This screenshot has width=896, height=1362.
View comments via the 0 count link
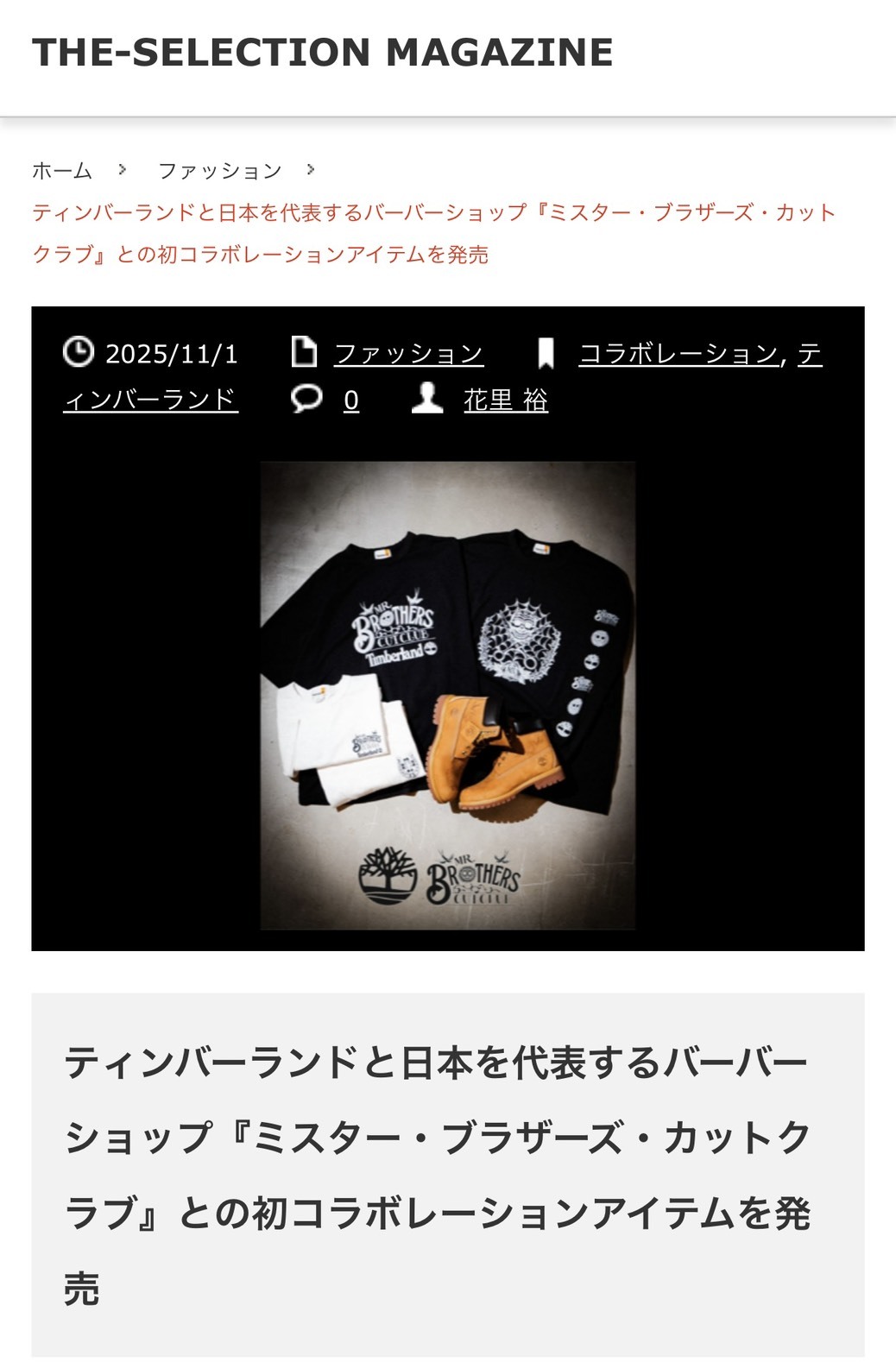pos(350,400)
